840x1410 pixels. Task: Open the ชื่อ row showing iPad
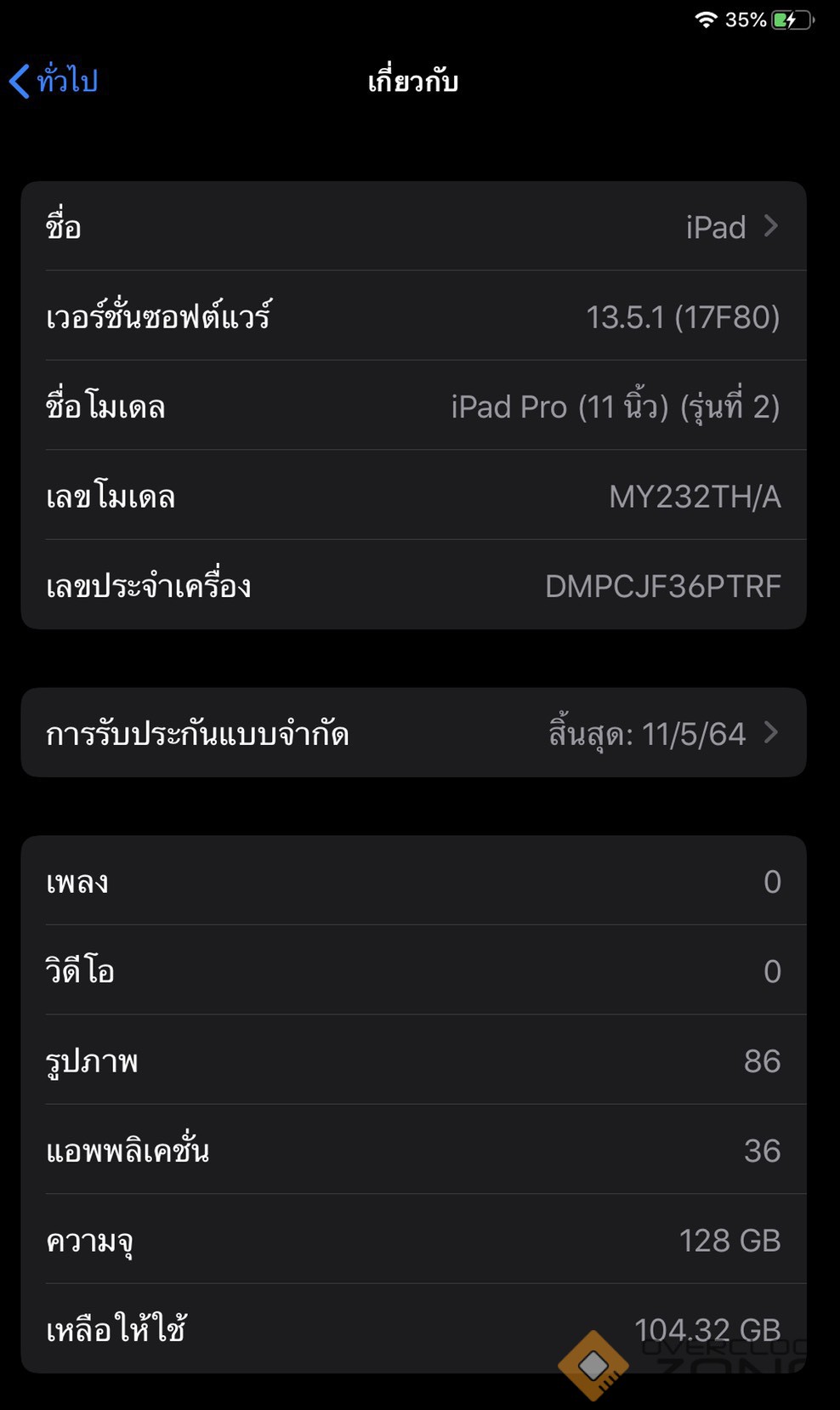413,227
